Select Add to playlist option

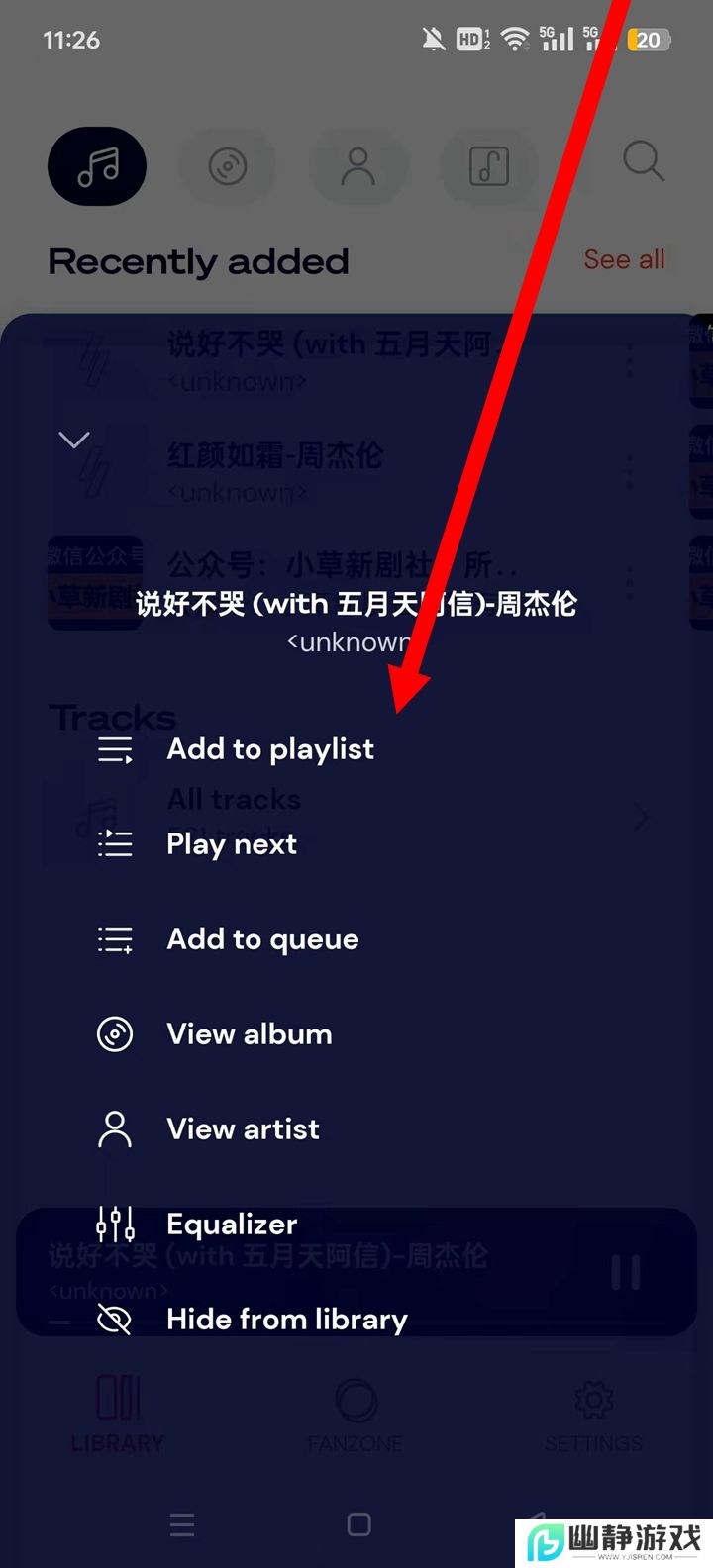(269, 749)
